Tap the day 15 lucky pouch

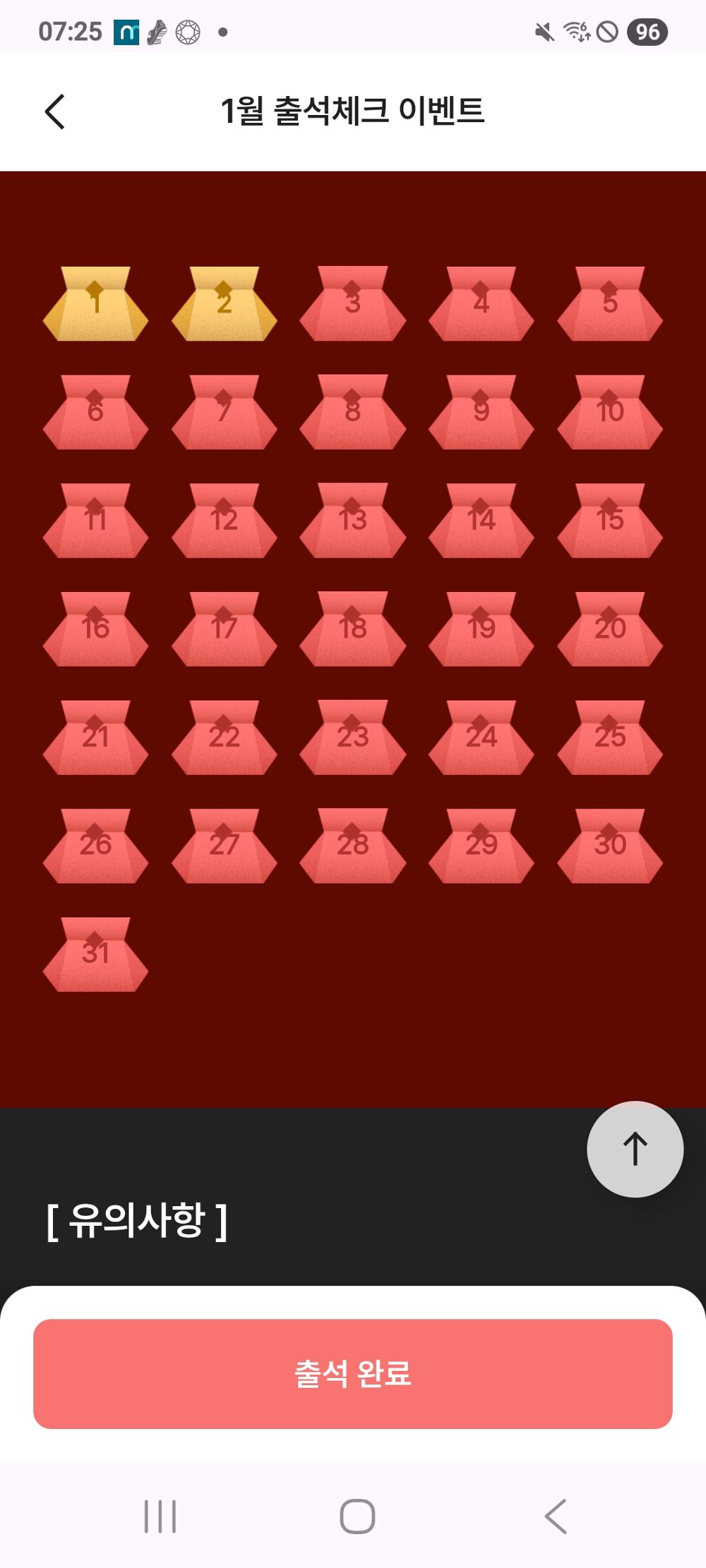pyautogui.click(x=610, y=521)
